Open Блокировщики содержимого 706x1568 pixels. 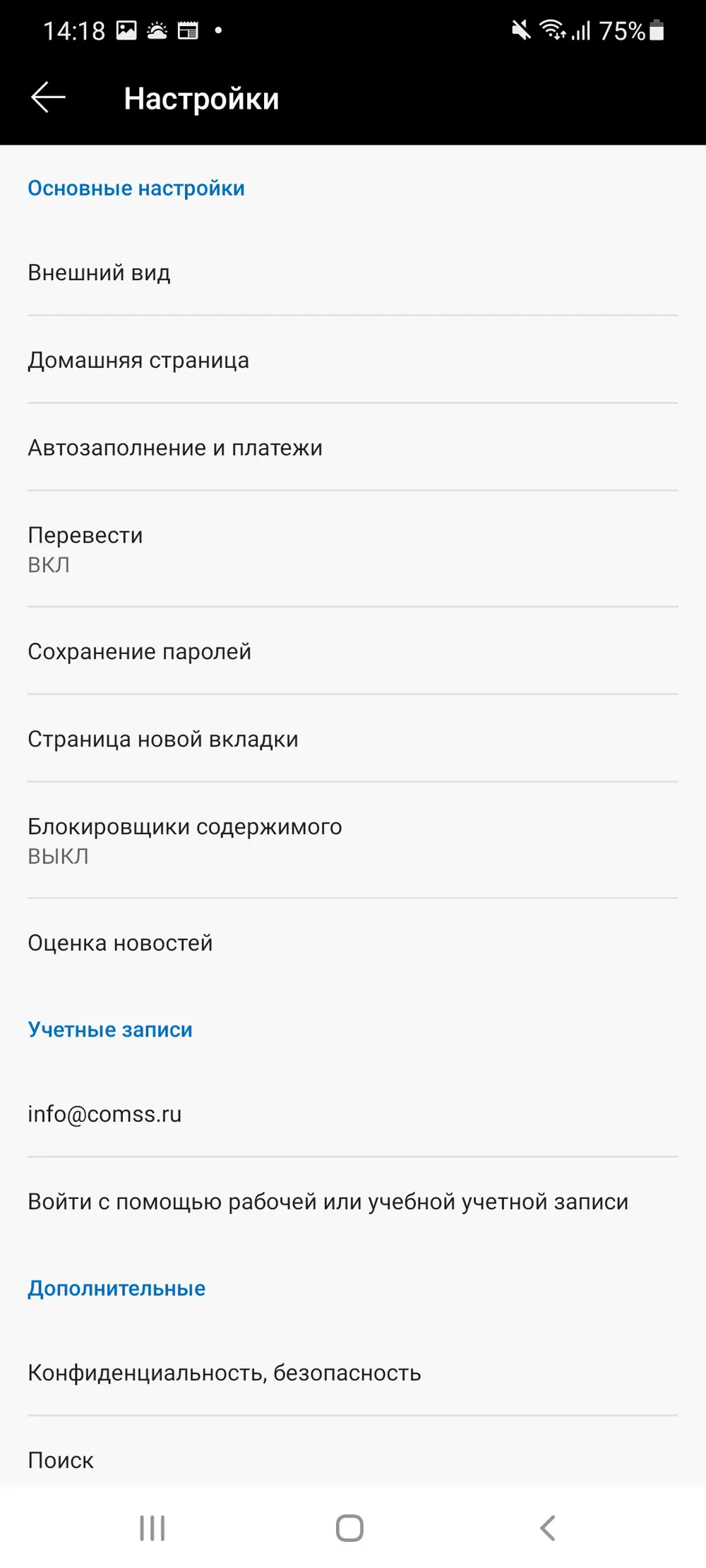click(352, 840)
